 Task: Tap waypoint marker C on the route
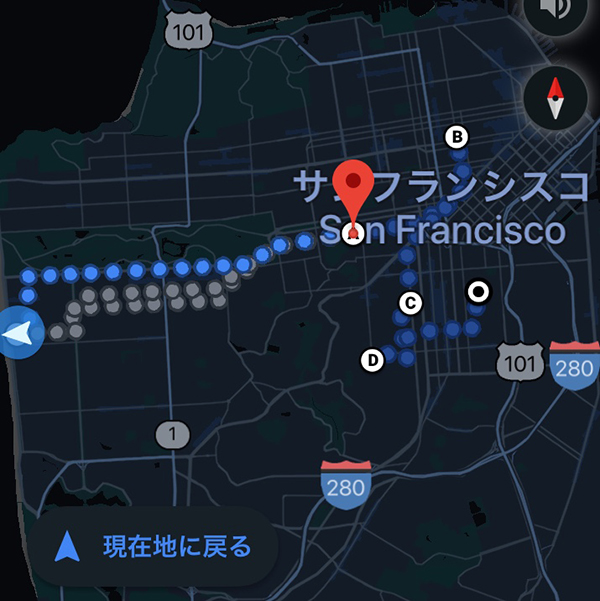click(x=409, y=302)
